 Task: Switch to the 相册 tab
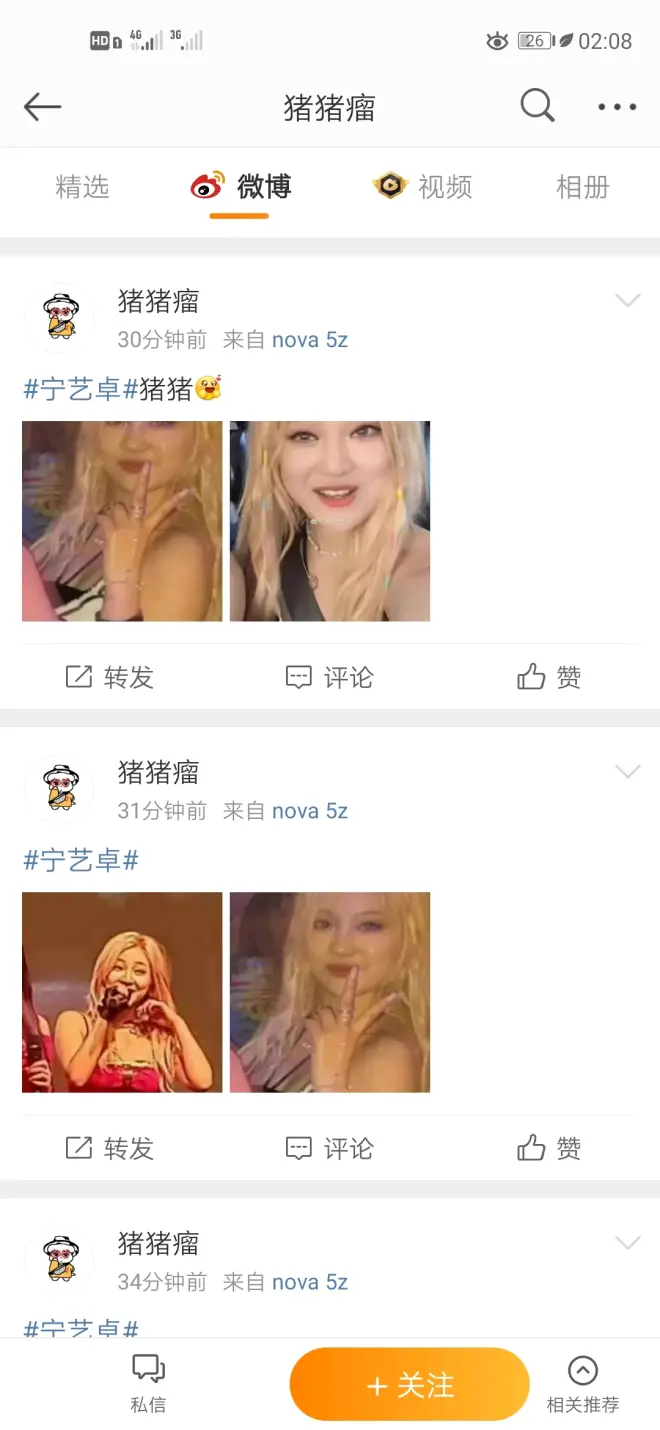582,187
